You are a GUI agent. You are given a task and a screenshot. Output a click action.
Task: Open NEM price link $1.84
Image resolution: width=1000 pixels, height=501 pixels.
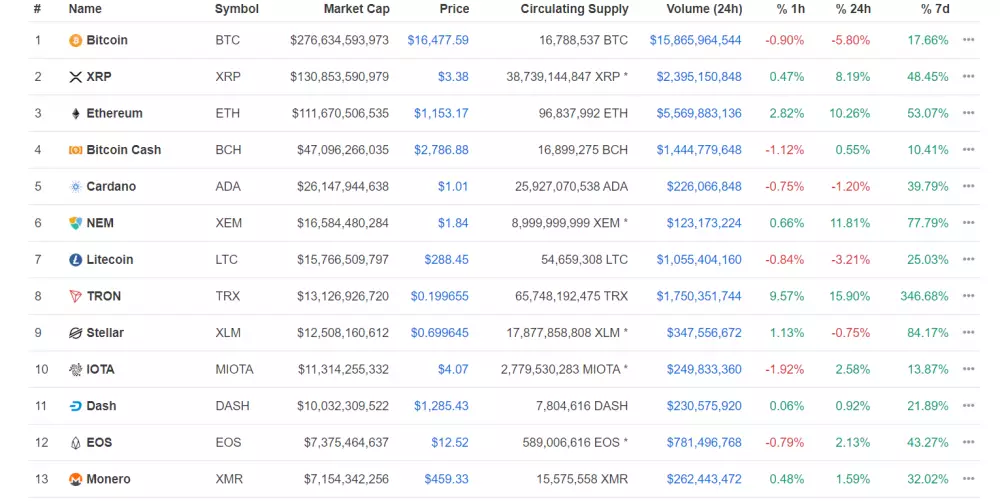pos(453,223)
